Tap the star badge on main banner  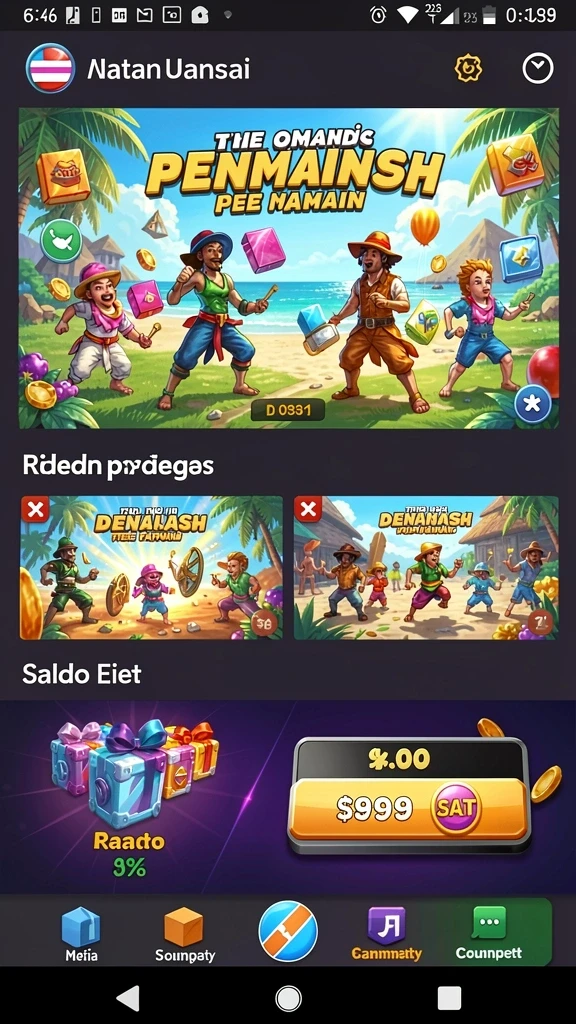coord(532,404)
